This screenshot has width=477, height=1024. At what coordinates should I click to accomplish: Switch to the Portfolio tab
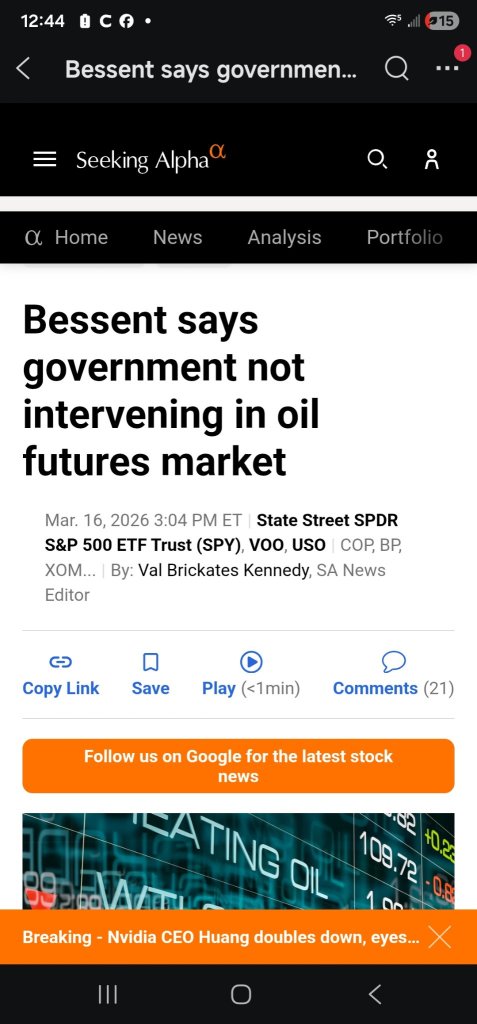pyautogui.click(x=404, y=237)
